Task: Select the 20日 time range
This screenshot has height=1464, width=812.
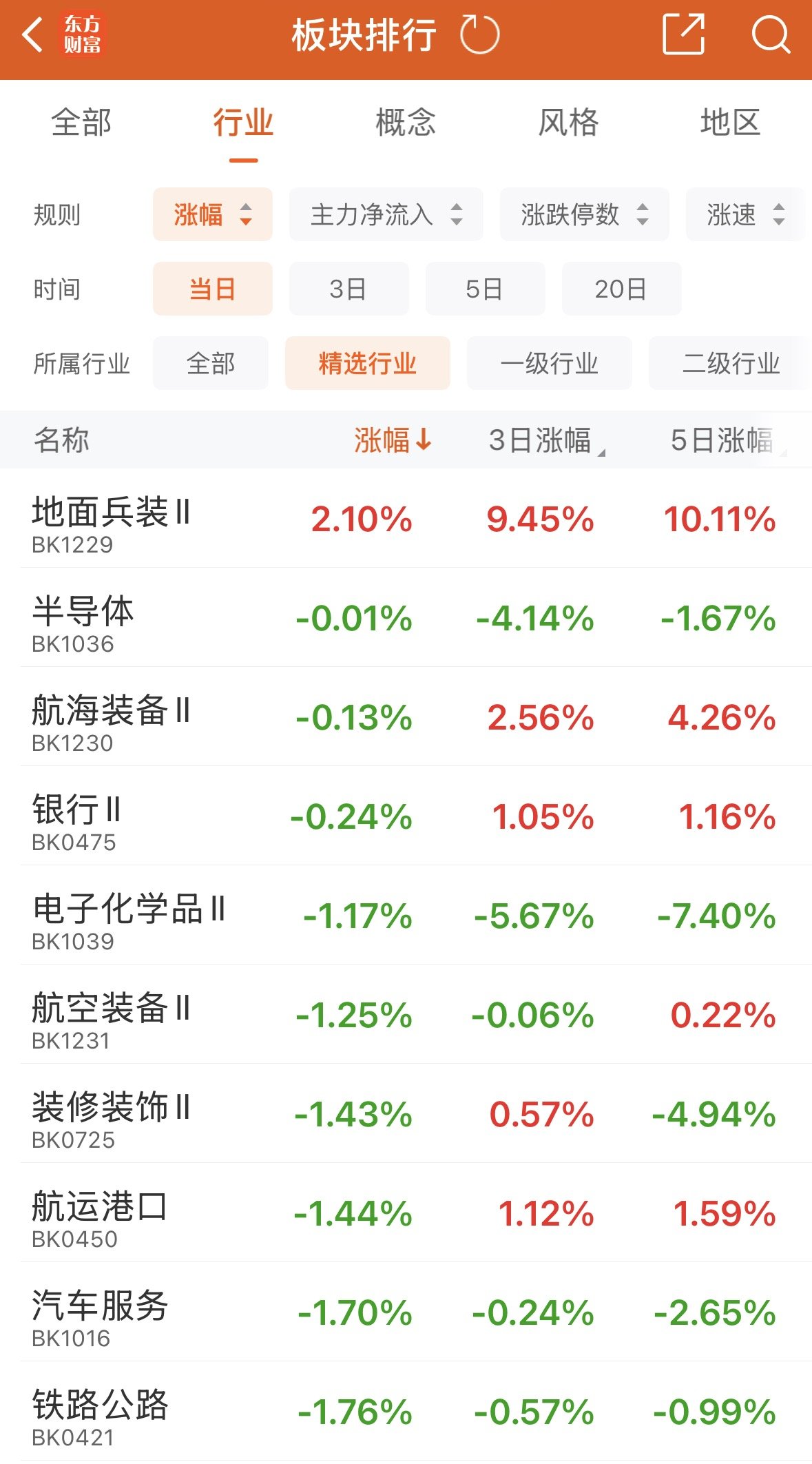Action: pos(621,289)
